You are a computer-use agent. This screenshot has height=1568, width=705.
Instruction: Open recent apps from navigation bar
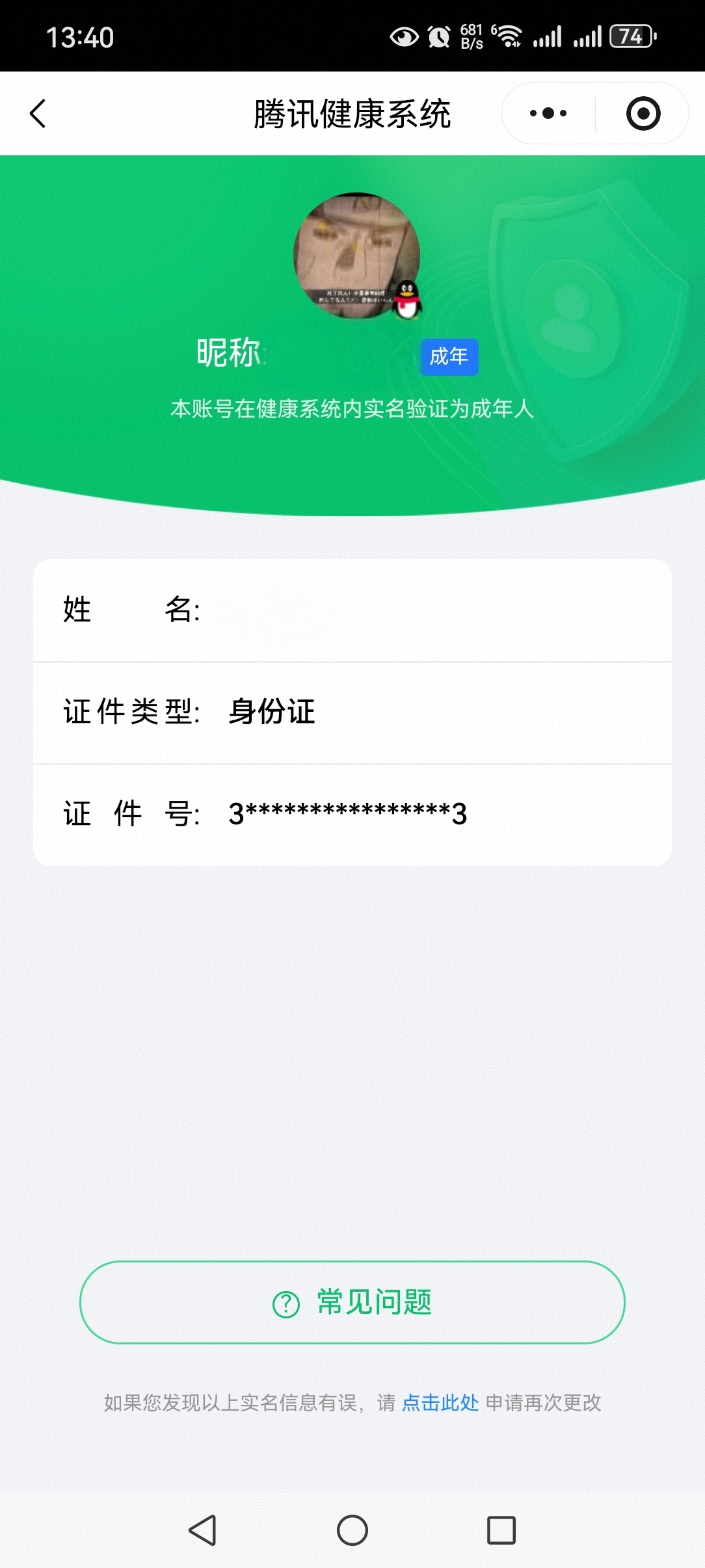(501, 1530)
